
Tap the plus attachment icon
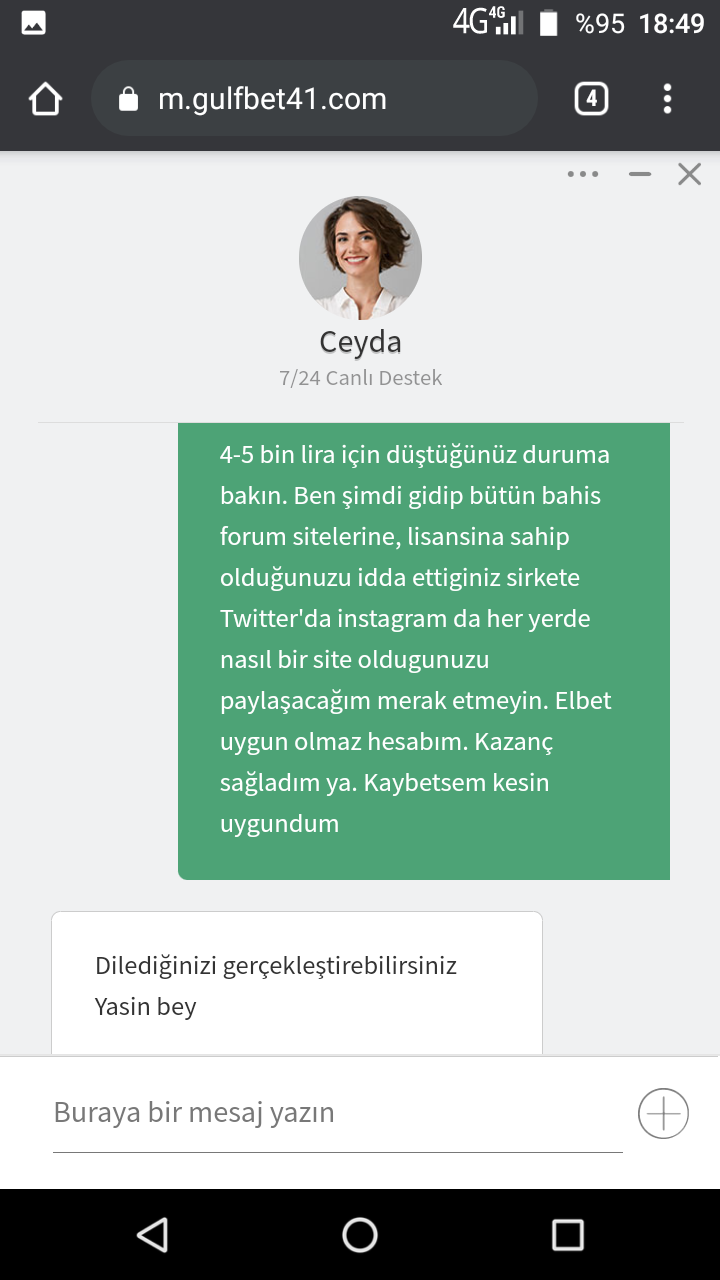[x=663, y=1113]
